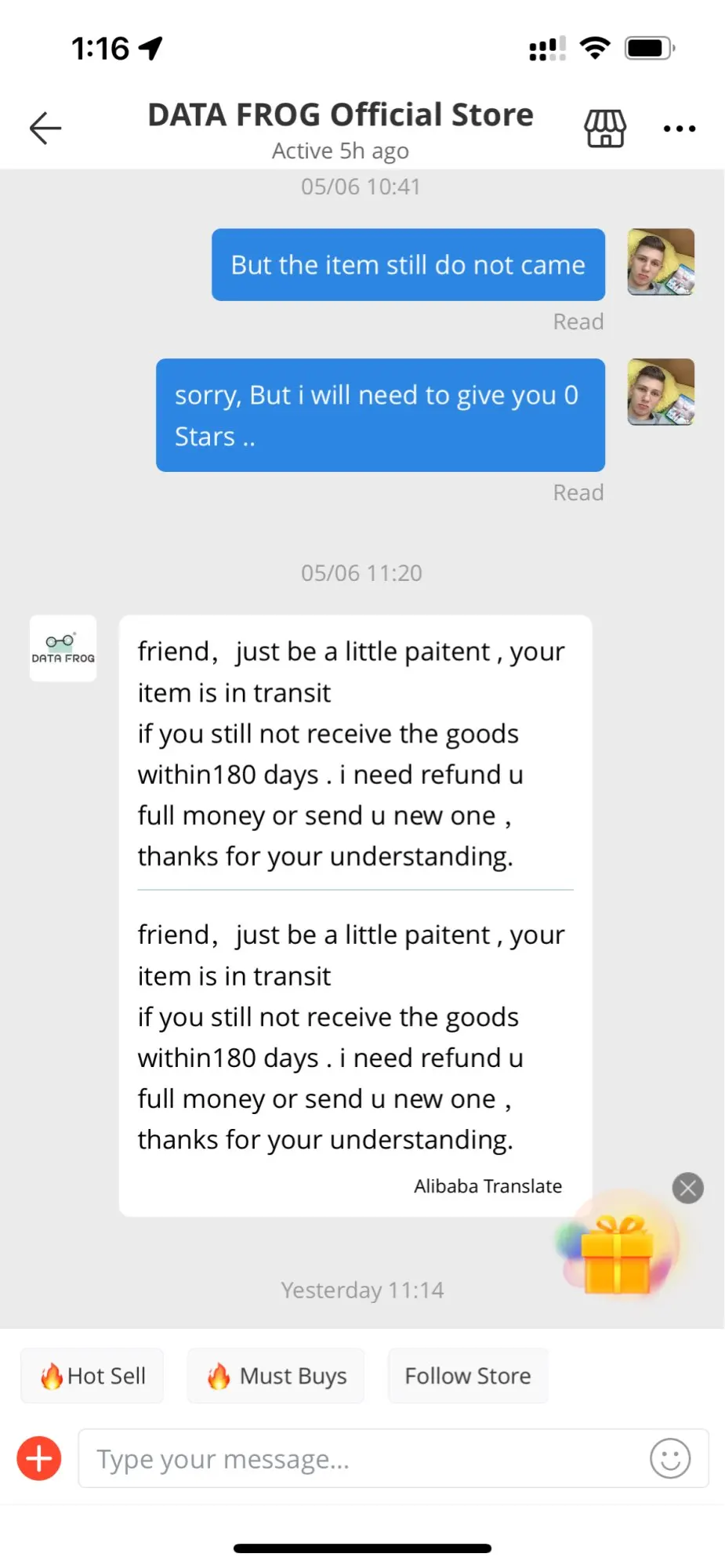Open the three-dot overflow menu
The image size is (725, 1568).
point(679,129)
